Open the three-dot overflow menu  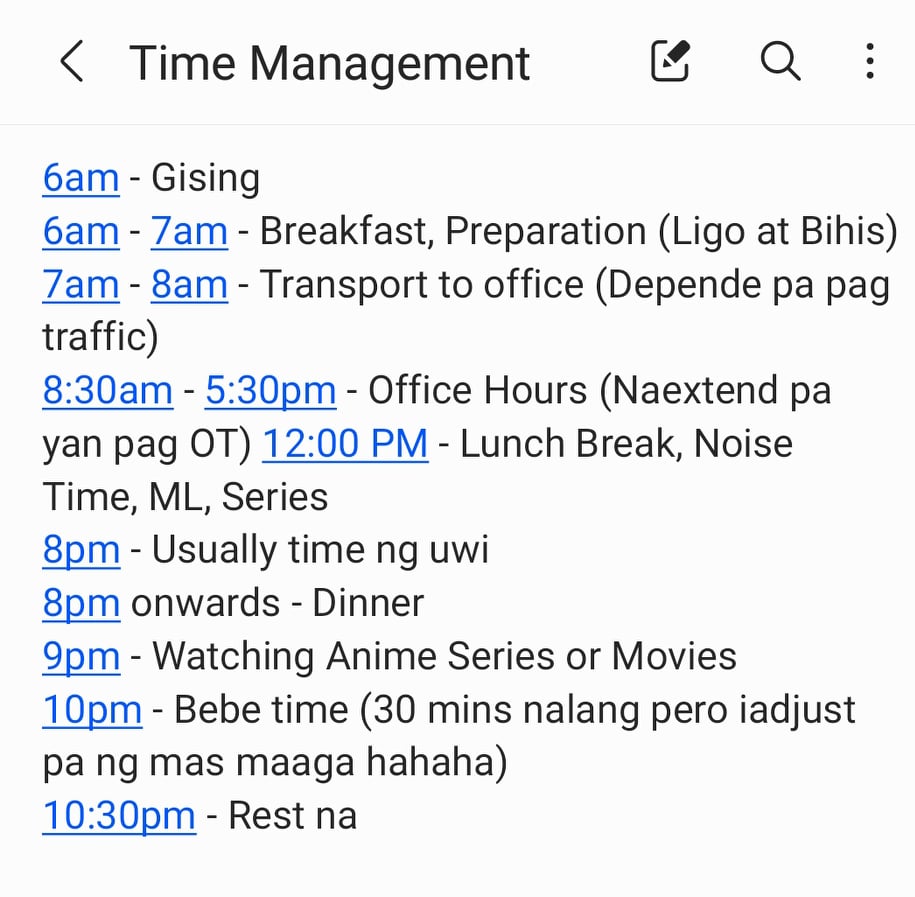point(869,61)
